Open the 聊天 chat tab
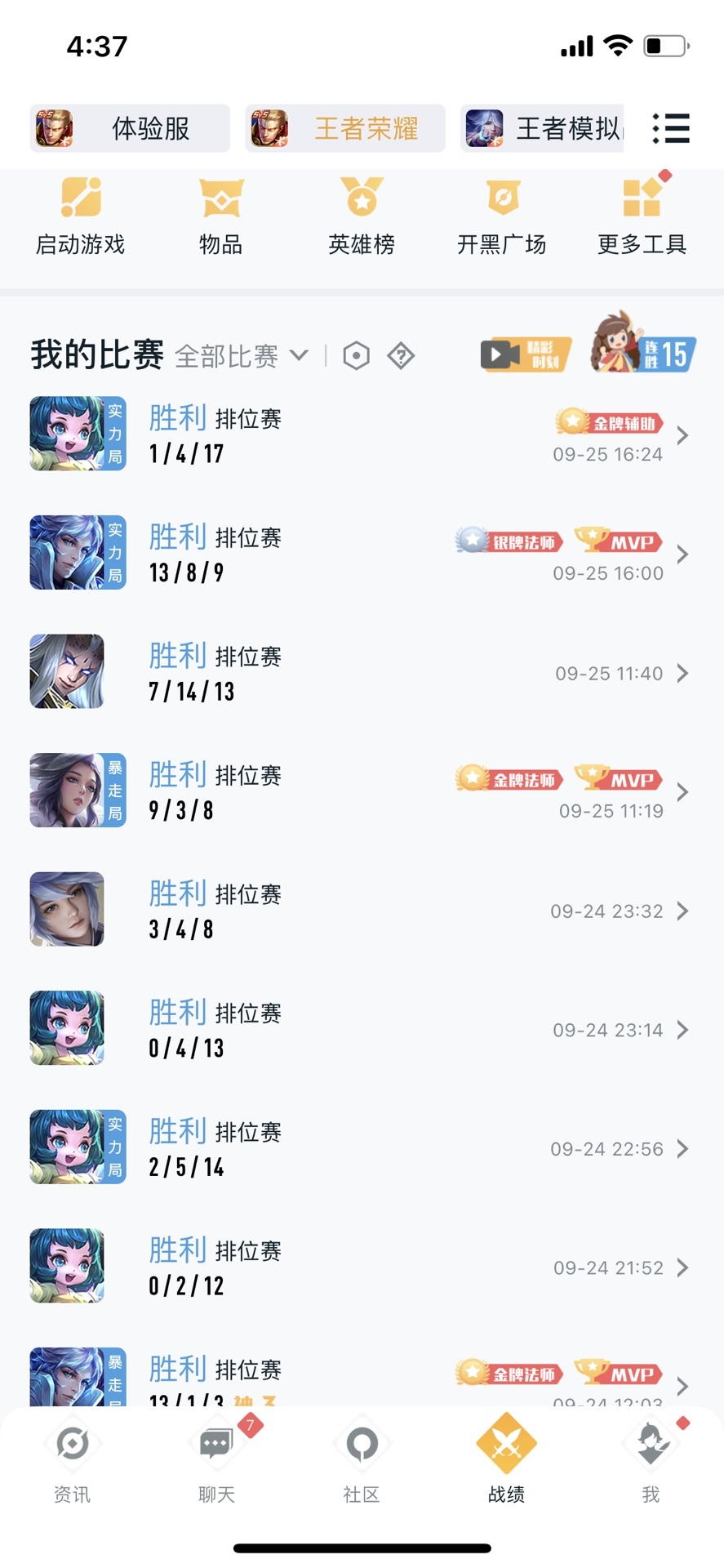 point(217,1459)
